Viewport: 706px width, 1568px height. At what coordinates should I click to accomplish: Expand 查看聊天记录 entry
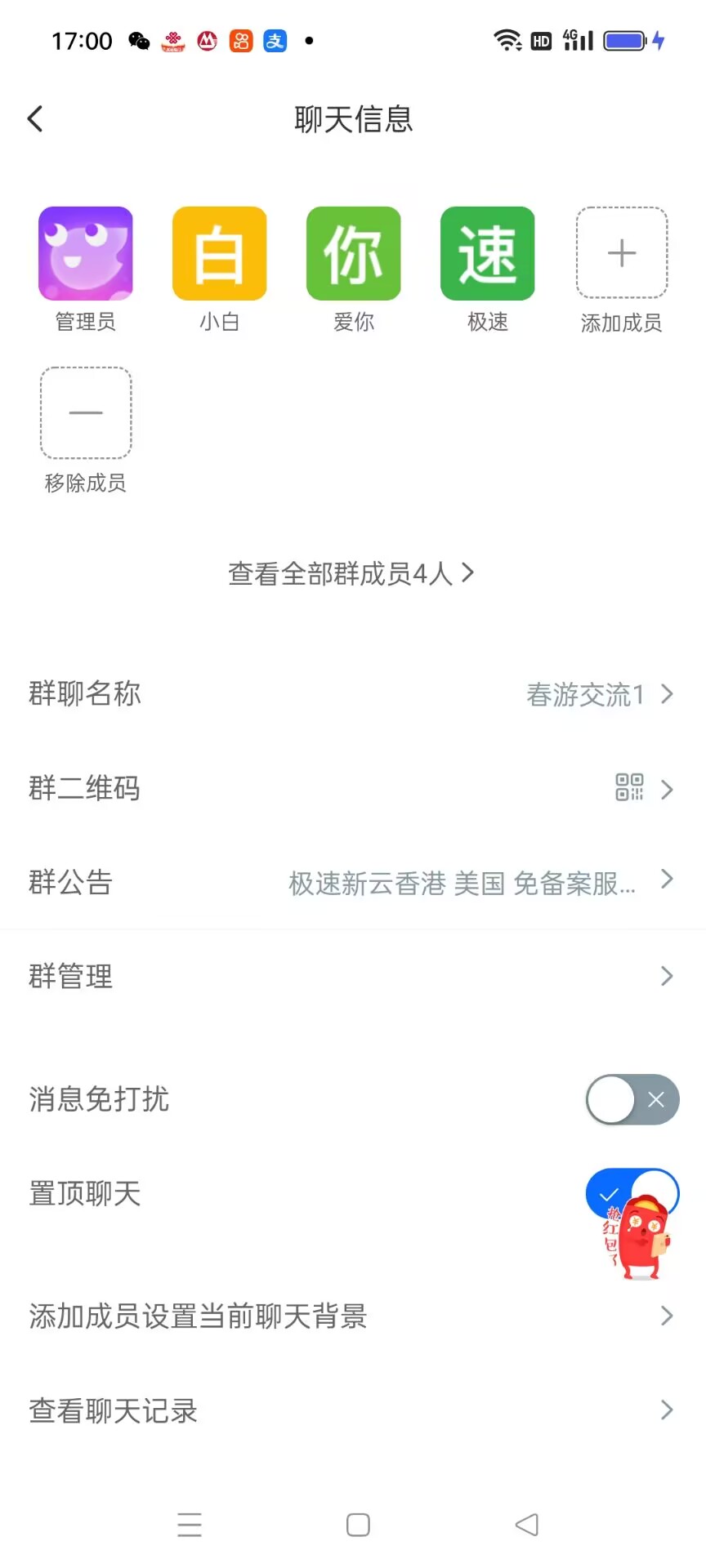[x=353, y=1410]
